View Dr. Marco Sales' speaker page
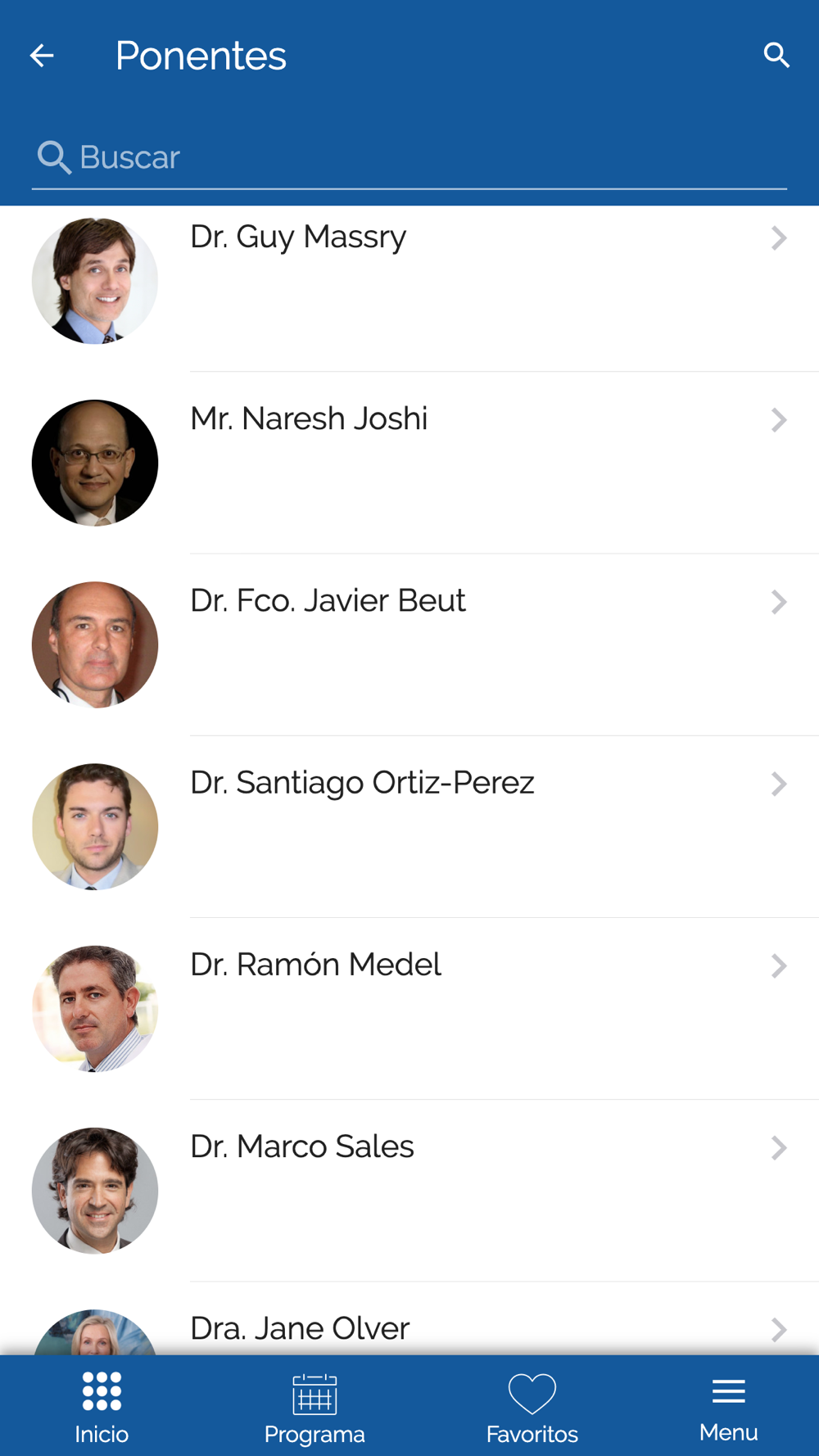The width and height of the screenshot is (819, 1456). 409,1190
